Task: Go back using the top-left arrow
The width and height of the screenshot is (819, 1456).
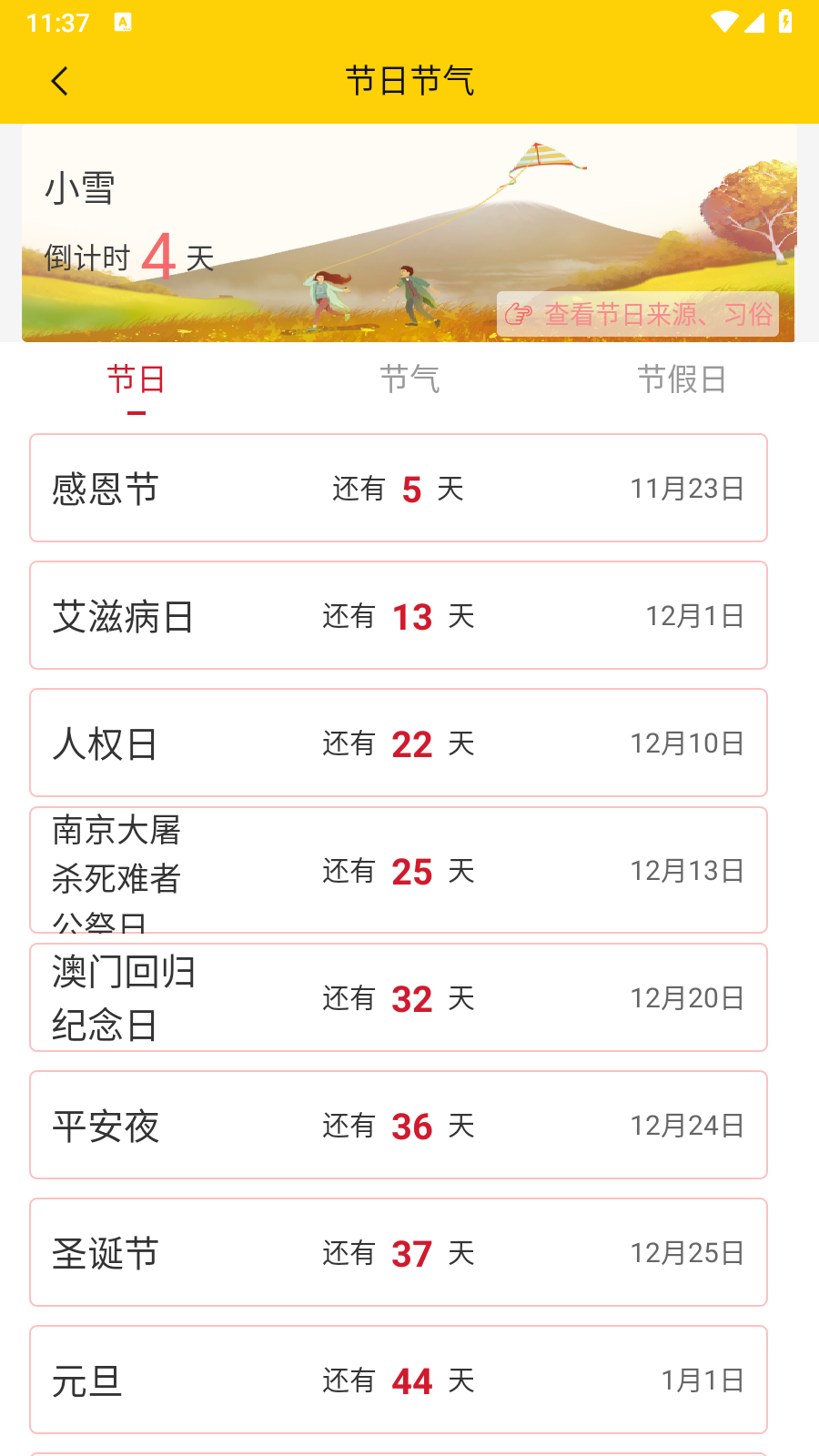Action: pyautogui.click(x=60, y=81)
